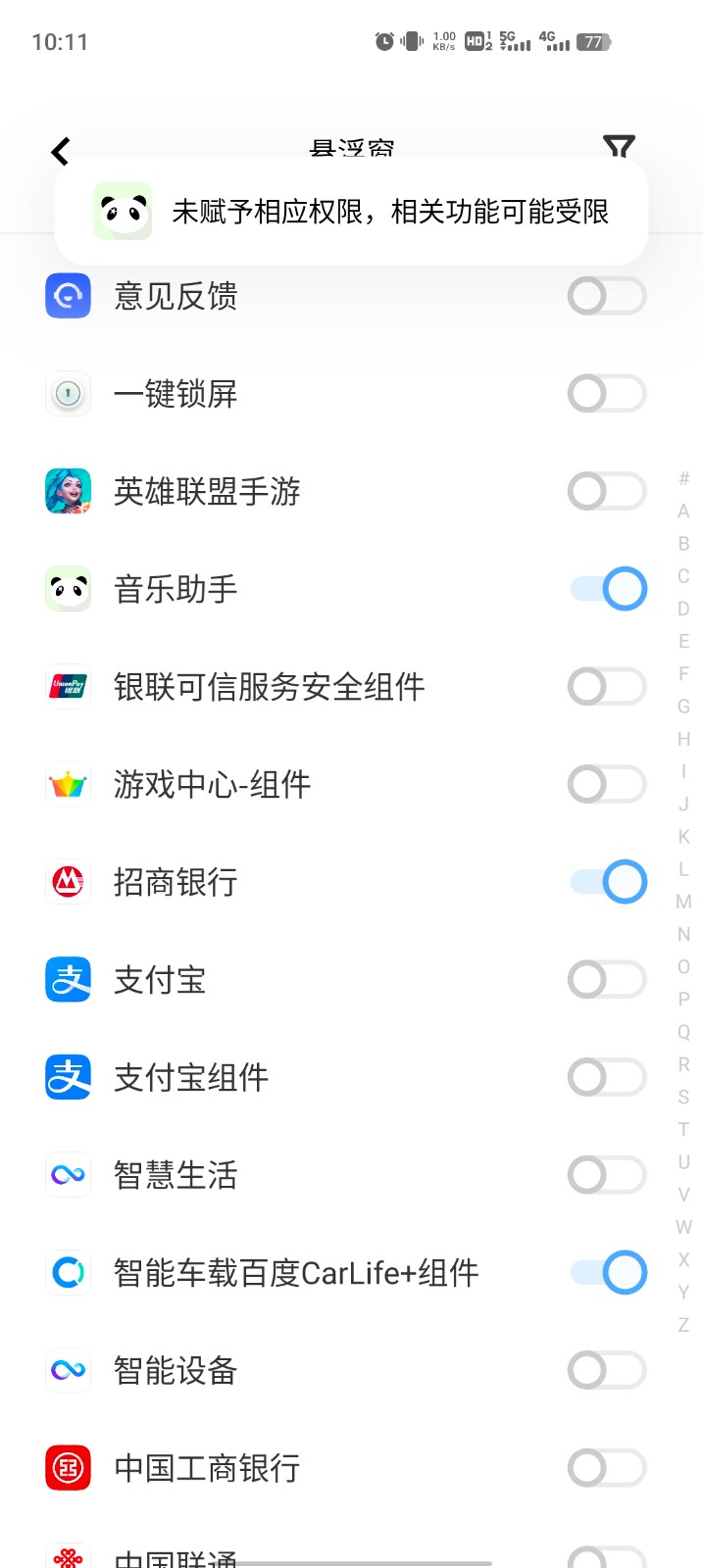This screenshot has height=1568, width=703.
Task: Enable the 银联可信服务安全组件 switch
Action: click(x=606, y=687)
